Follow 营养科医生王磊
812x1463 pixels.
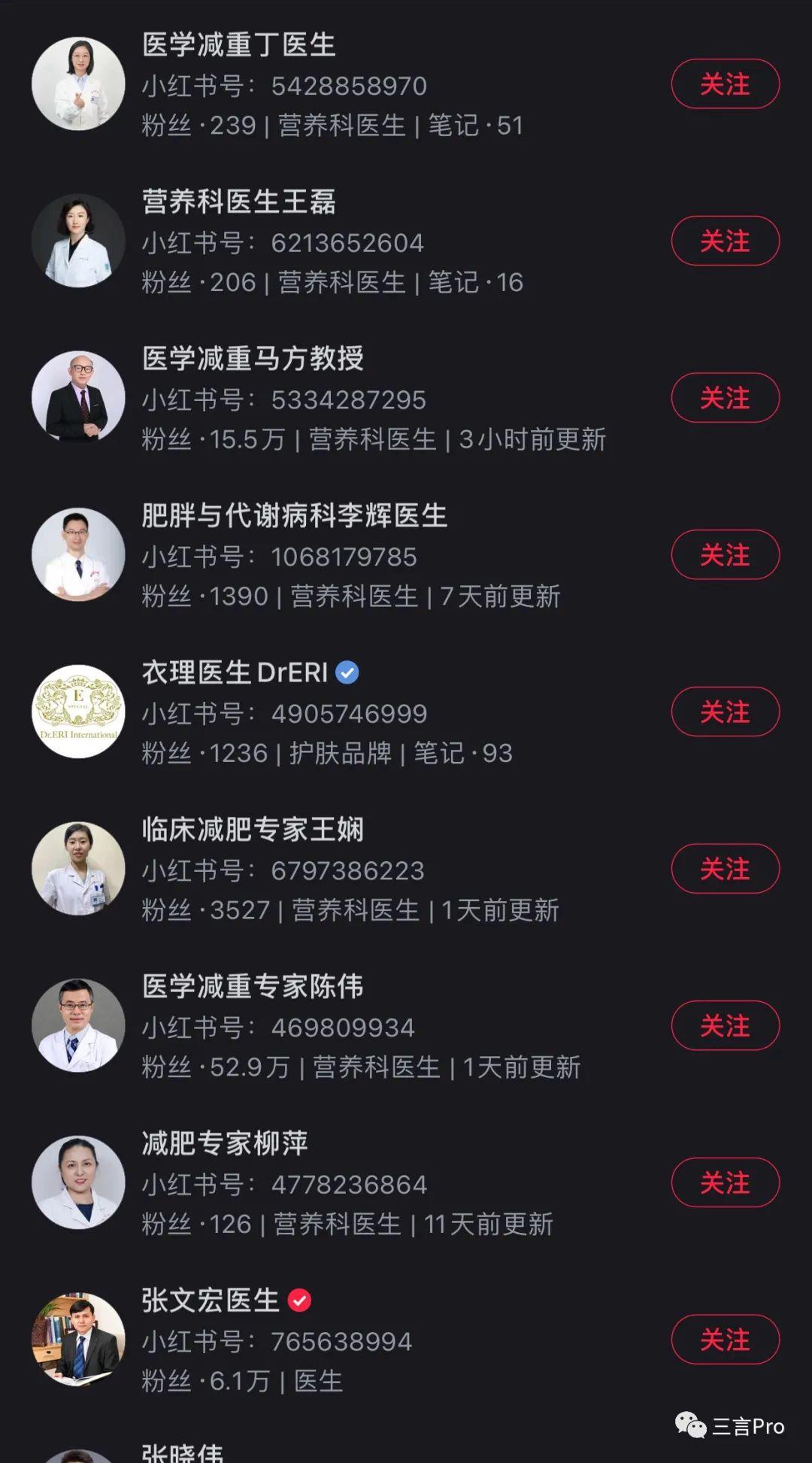tap(725, 241)
